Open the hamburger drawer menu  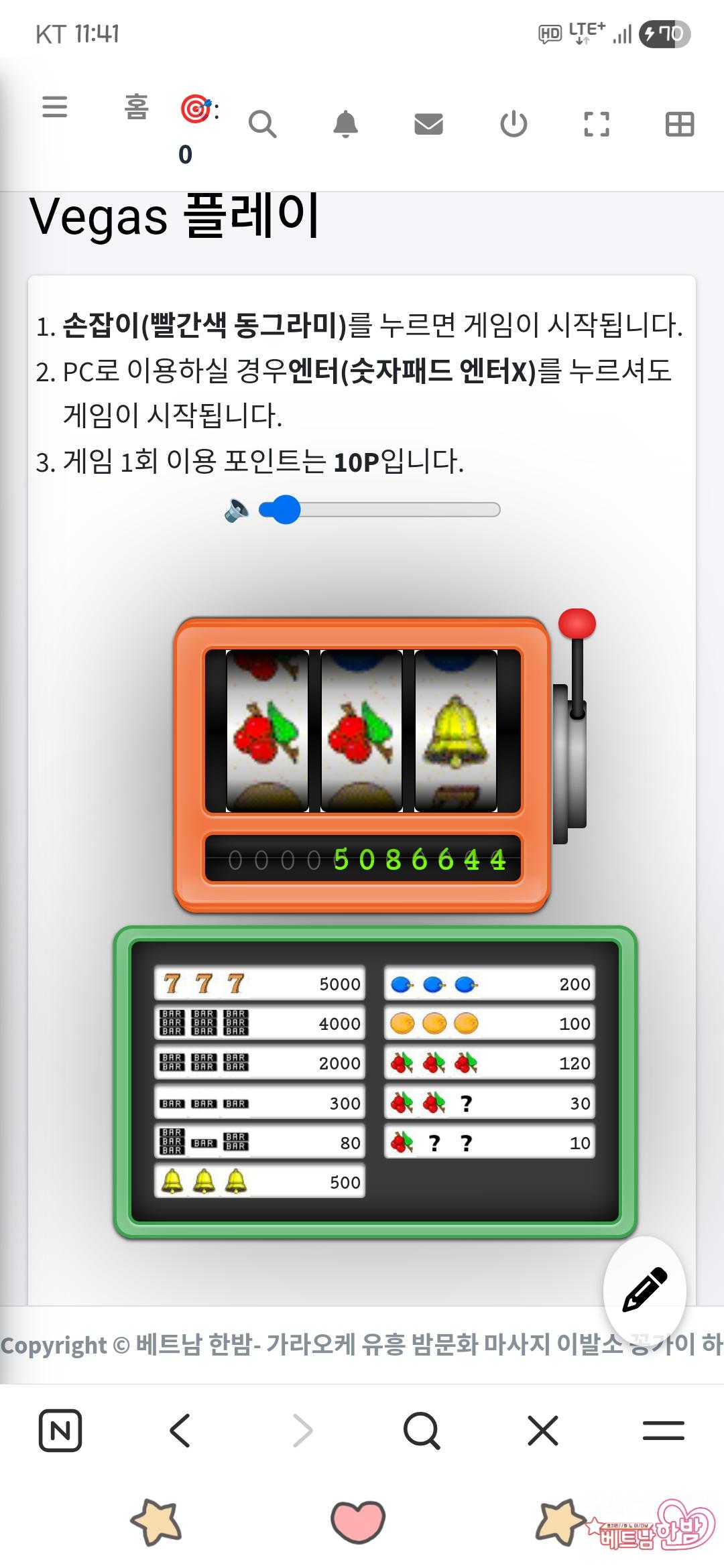[54, 107]
